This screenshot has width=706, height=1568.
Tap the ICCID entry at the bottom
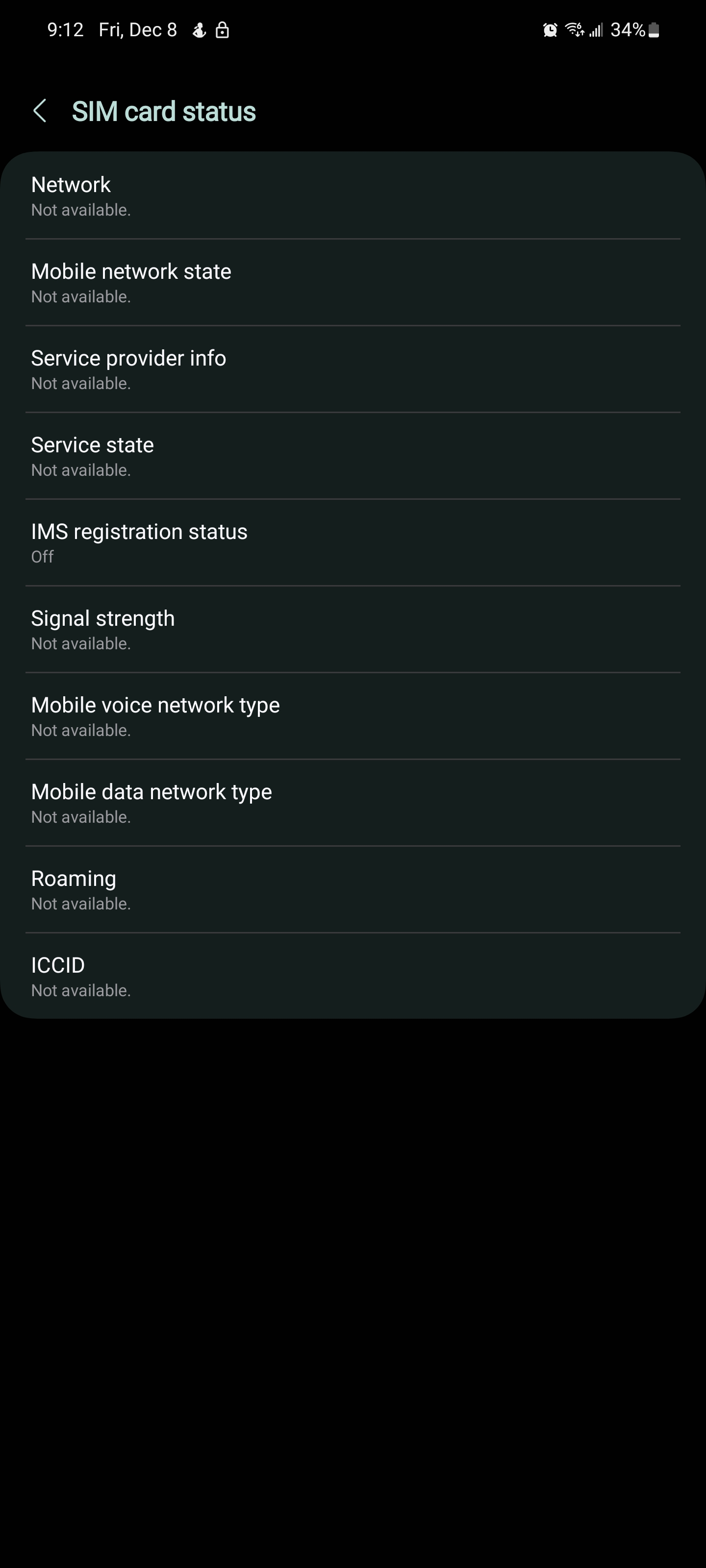click(x=353, y=975)
